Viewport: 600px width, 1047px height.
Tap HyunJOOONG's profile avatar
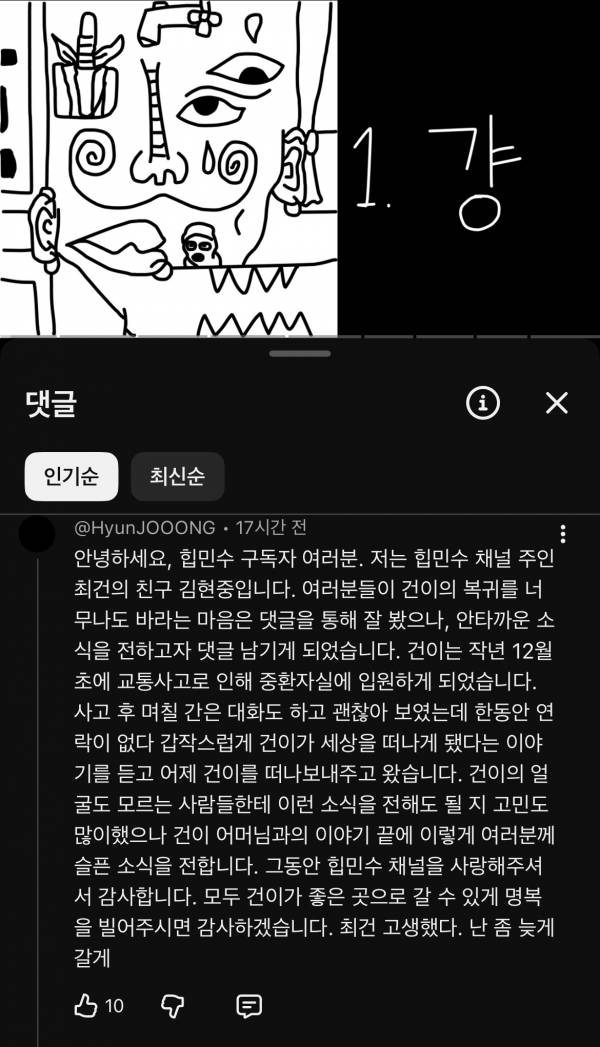tap(37, 534)
